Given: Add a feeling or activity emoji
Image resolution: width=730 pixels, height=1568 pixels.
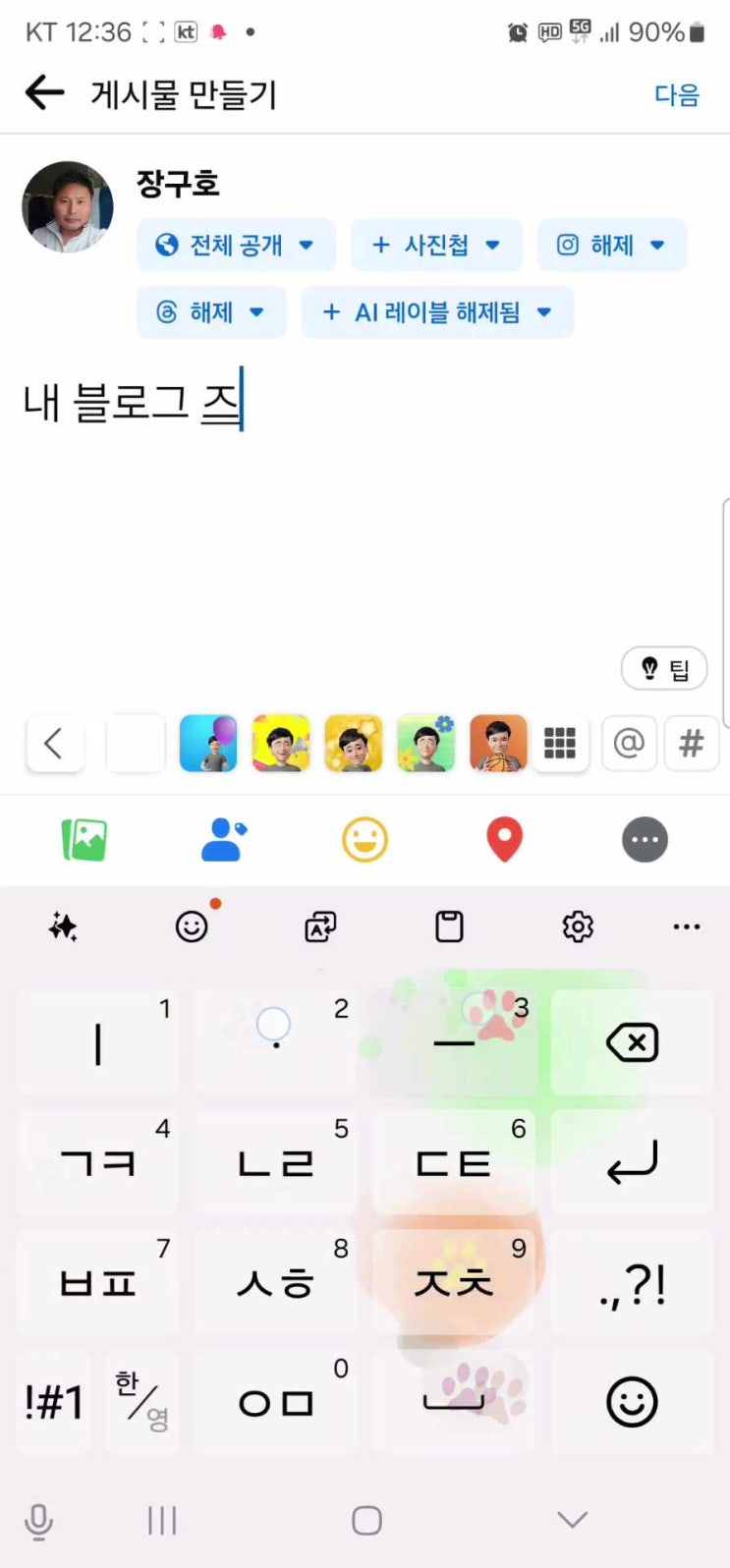Looking at the screenshot, I should coord(365,840).
